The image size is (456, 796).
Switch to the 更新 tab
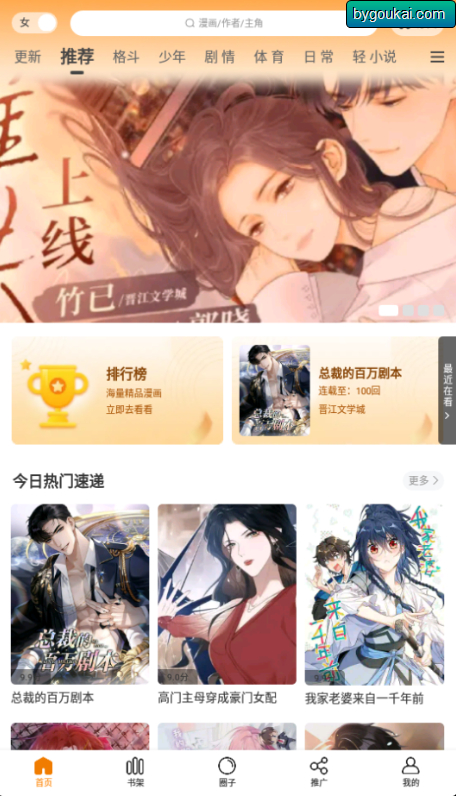[x=27, y=57]
